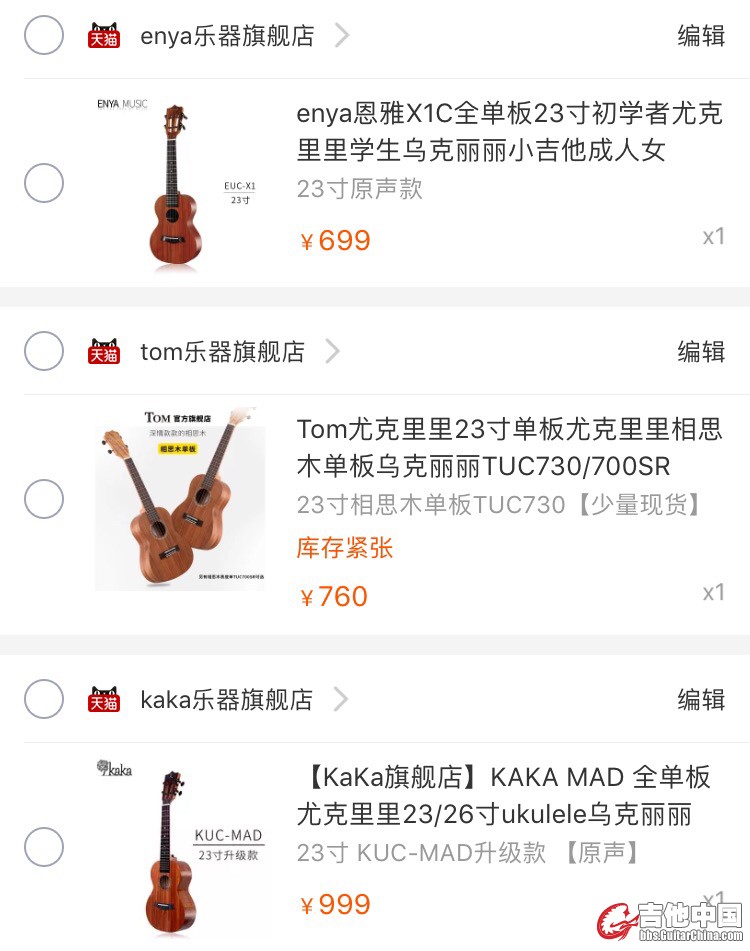Select all items from kaka乐器旗舰店
750x951 pixels.
(x=44, y=699)
